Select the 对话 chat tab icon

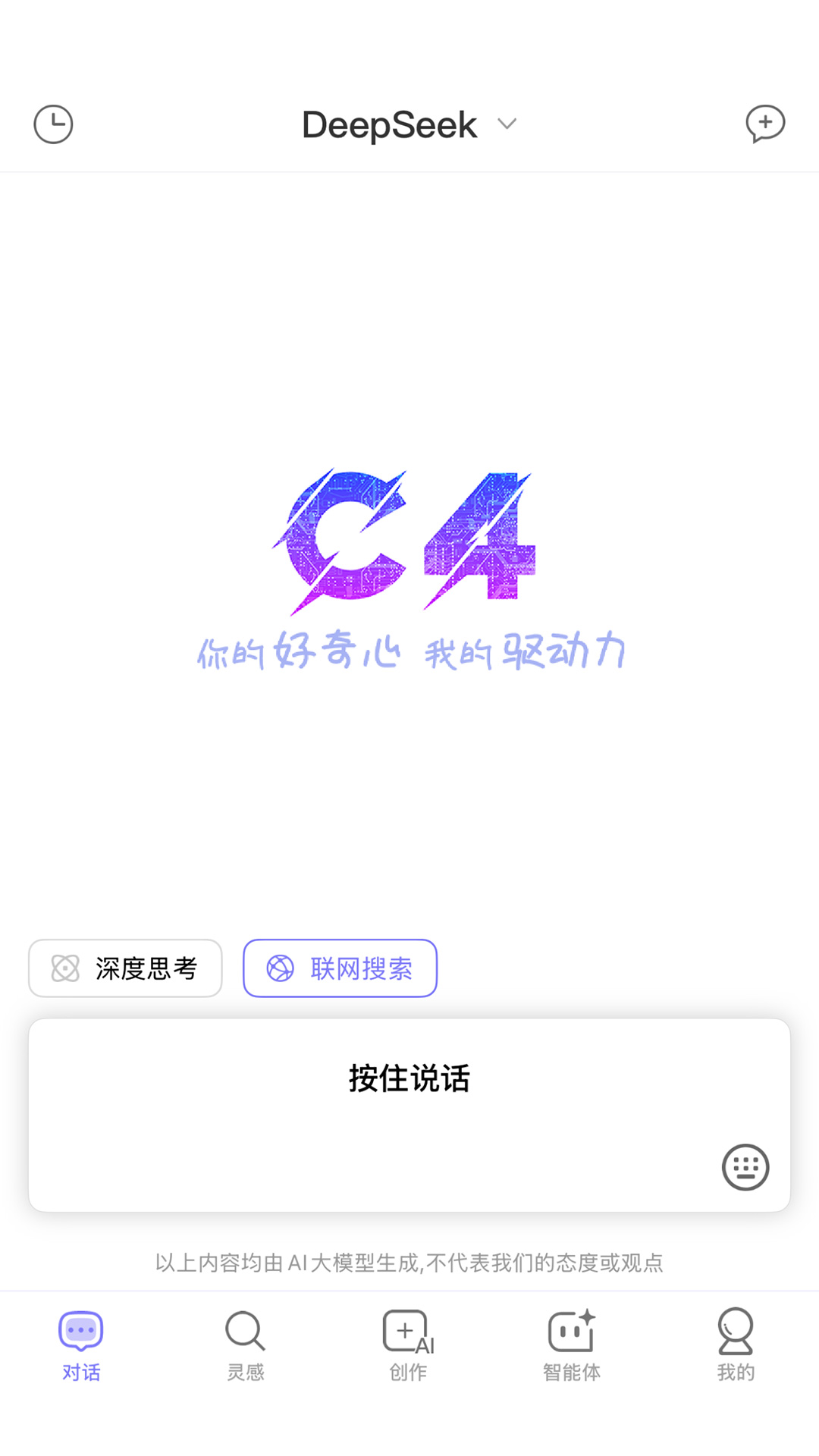click(x=81, y=1329)
